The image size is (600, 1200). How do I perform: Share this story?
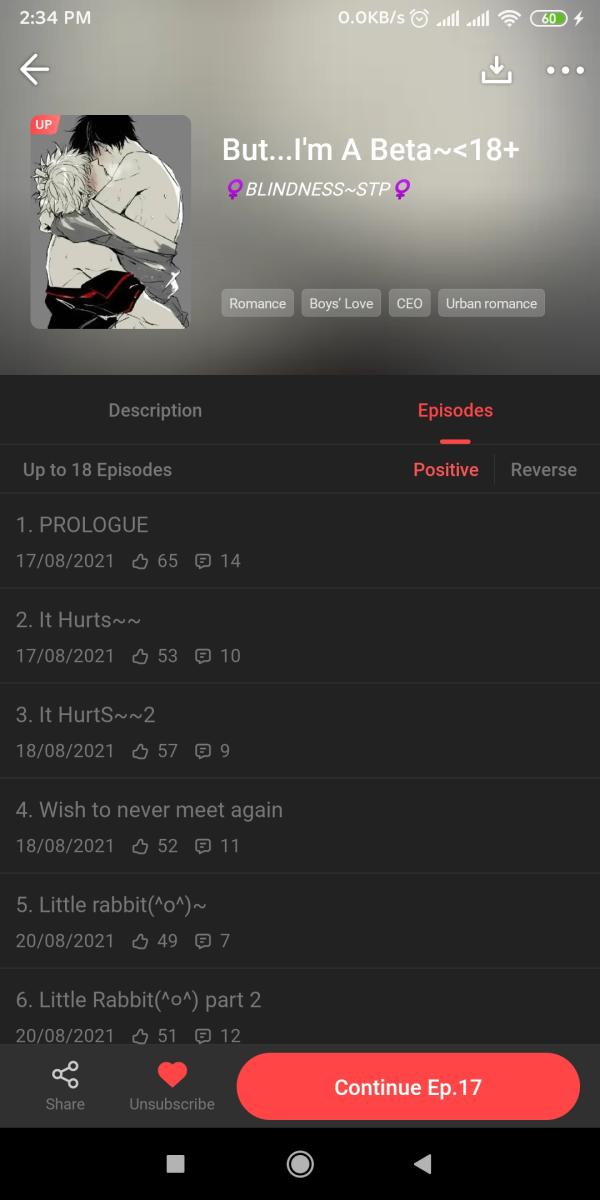pos(65,1085)
